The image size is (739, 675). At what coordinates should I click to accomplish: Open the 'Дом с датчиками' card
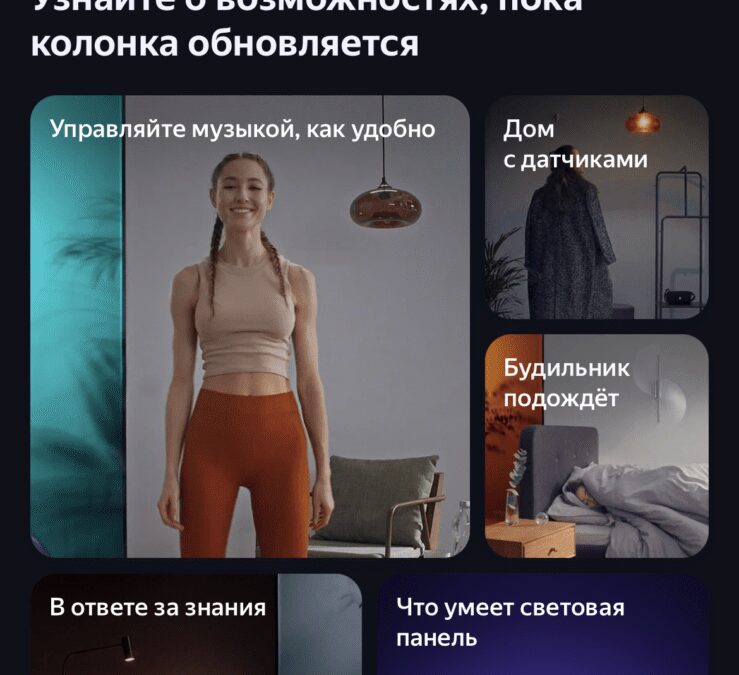click(596, 207)
